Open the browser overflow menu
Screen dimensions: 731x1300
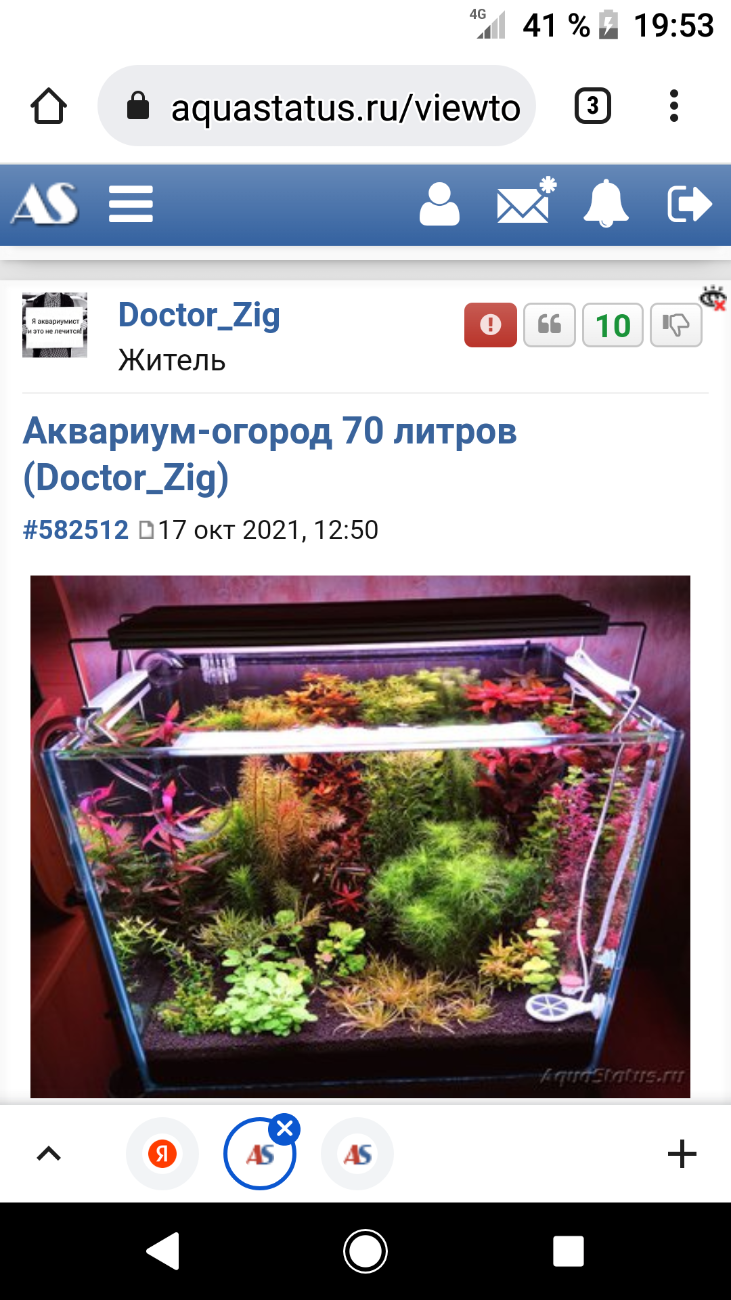(x=674, y=106)
